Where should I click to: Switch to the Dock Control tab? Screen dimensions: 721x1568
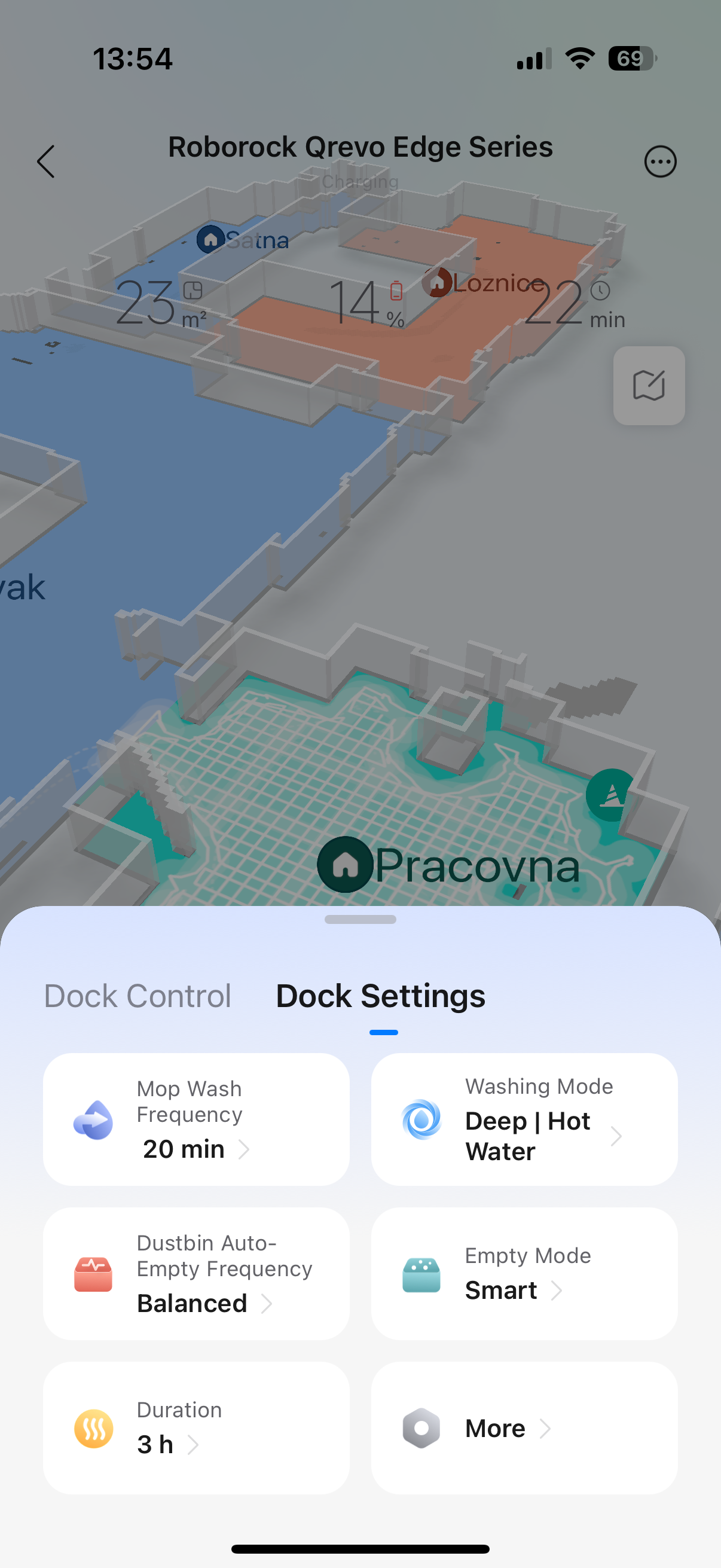pyautogui.click(x=138, y=996)
